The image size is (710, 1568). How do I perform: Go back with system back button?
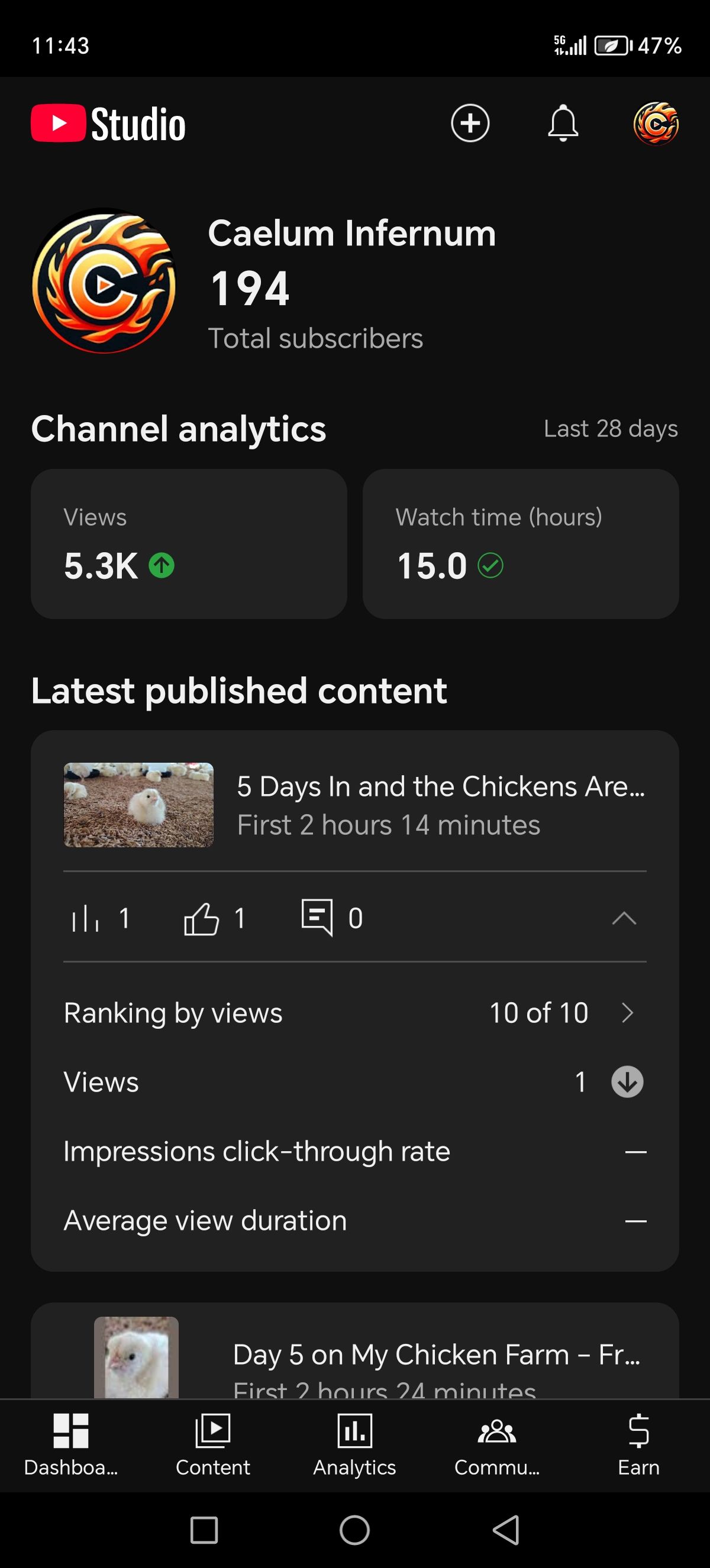(505, 1530)
